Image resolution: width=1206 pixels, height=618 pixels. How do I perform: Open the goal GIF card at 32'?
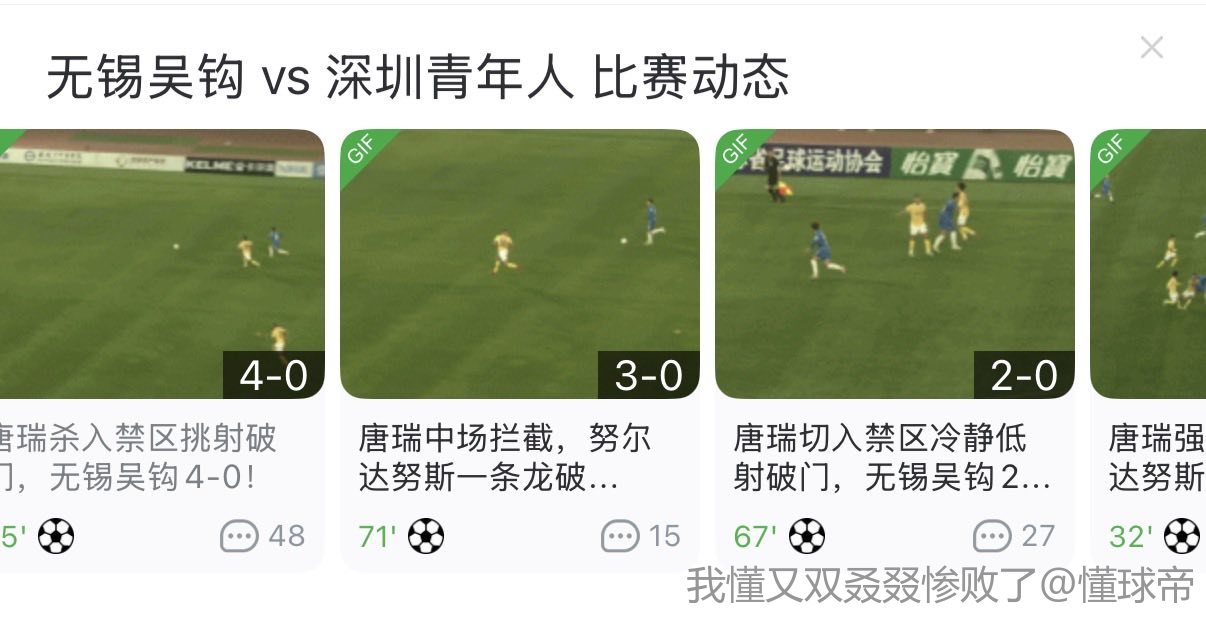pyautogui.click(x=1148, y=264)
